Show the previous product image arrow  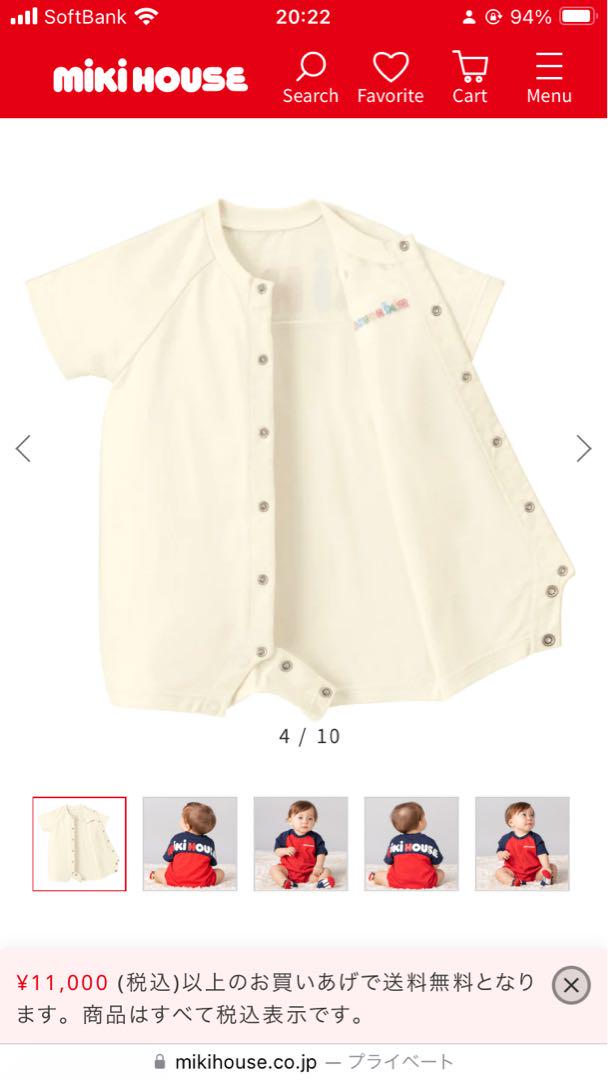(x=23, y=448)
